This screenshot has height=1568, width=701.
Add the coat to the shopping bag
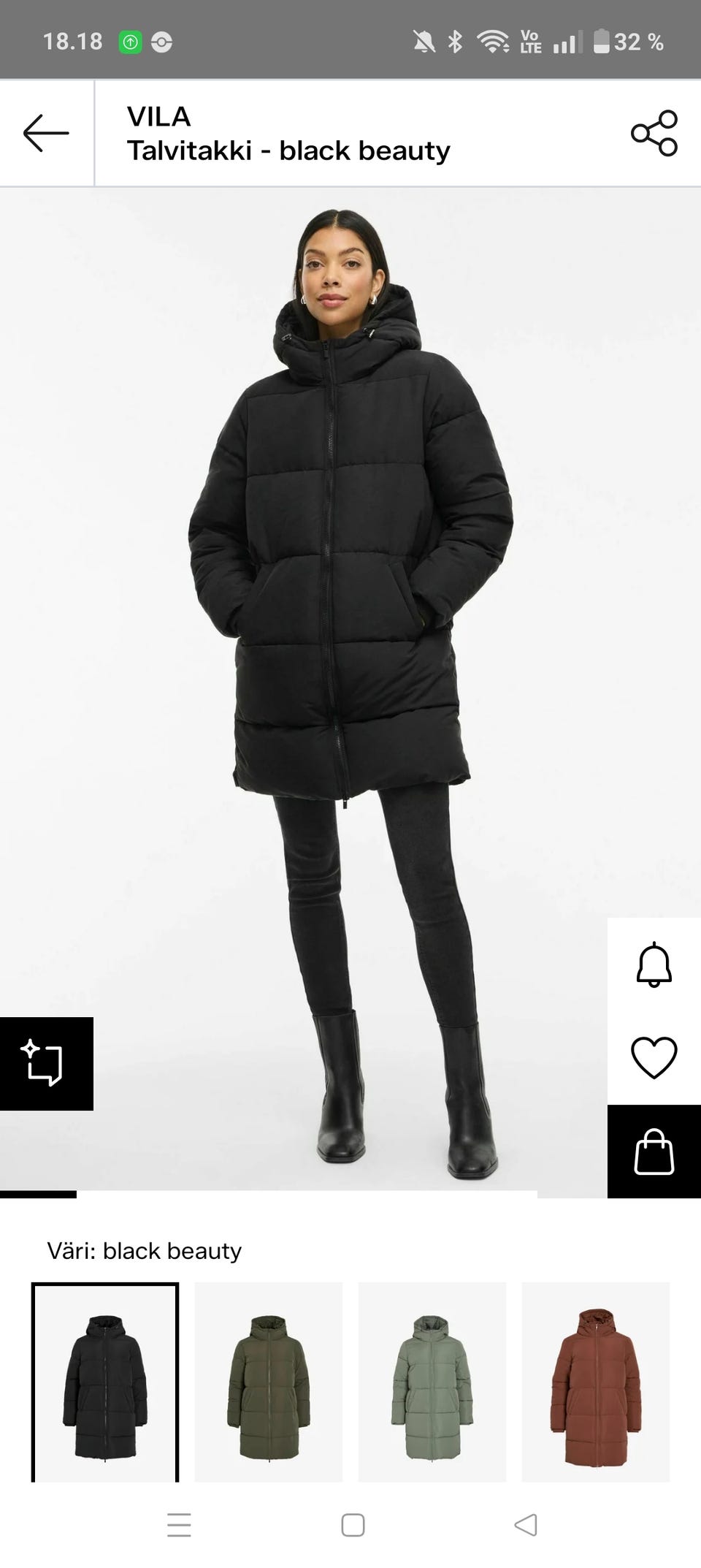(x=654, y=1152)
